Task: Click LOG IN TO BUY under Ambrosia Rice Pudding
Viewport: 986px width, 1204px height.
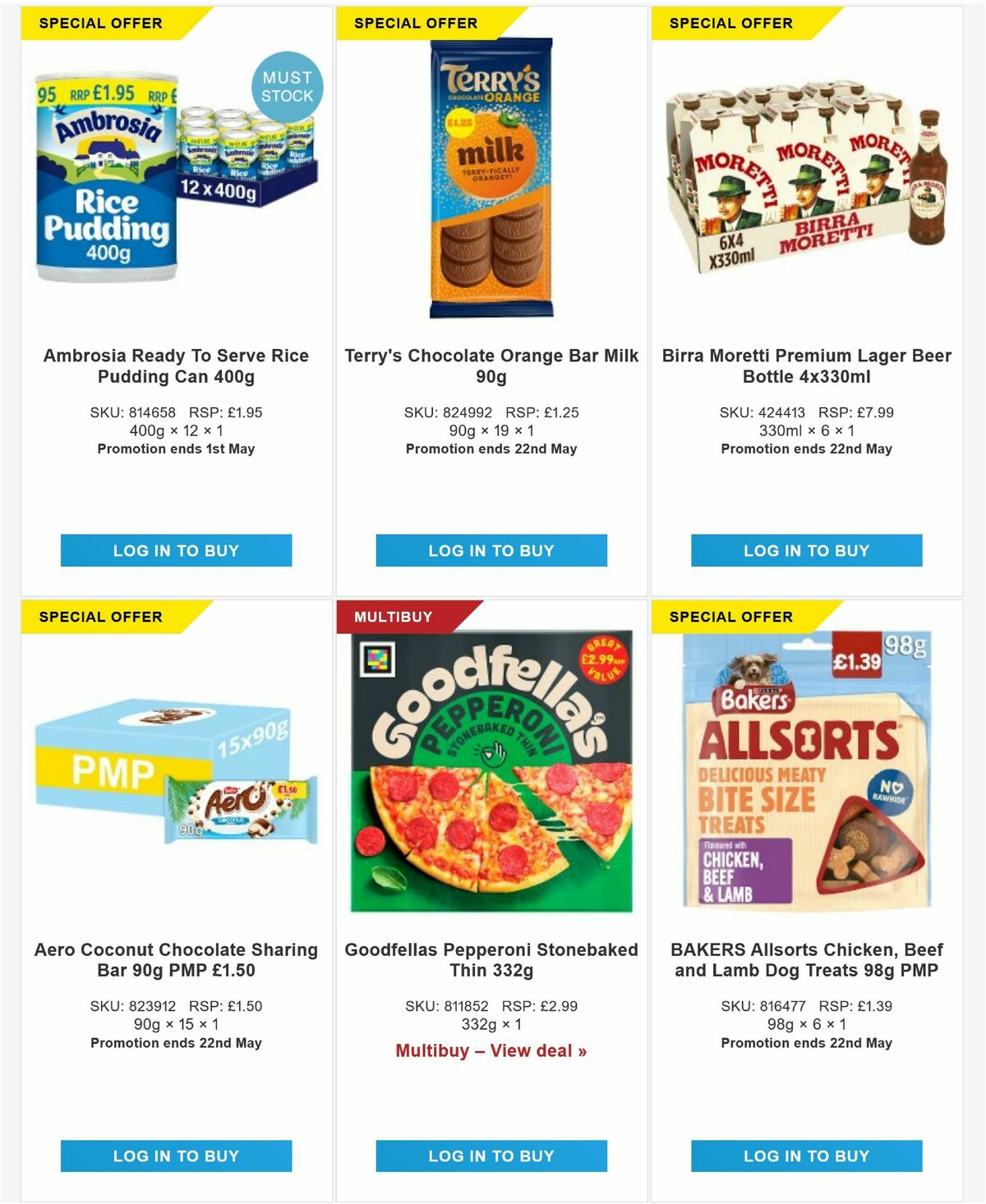Action: 174,551
